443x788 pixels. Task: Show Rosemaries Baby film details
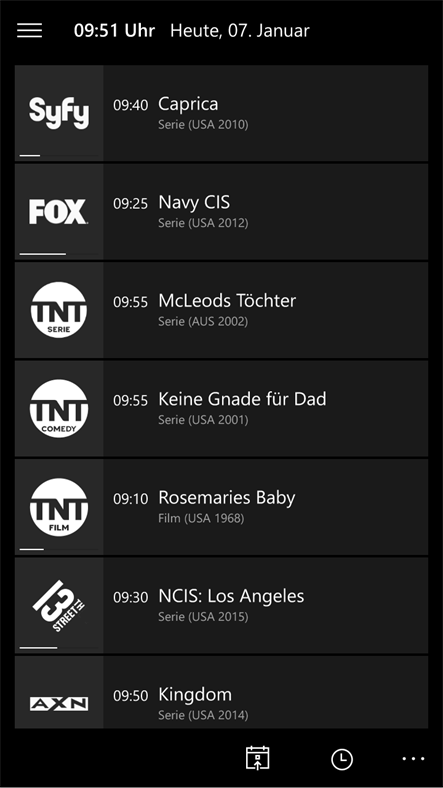(x=222, y=507)
